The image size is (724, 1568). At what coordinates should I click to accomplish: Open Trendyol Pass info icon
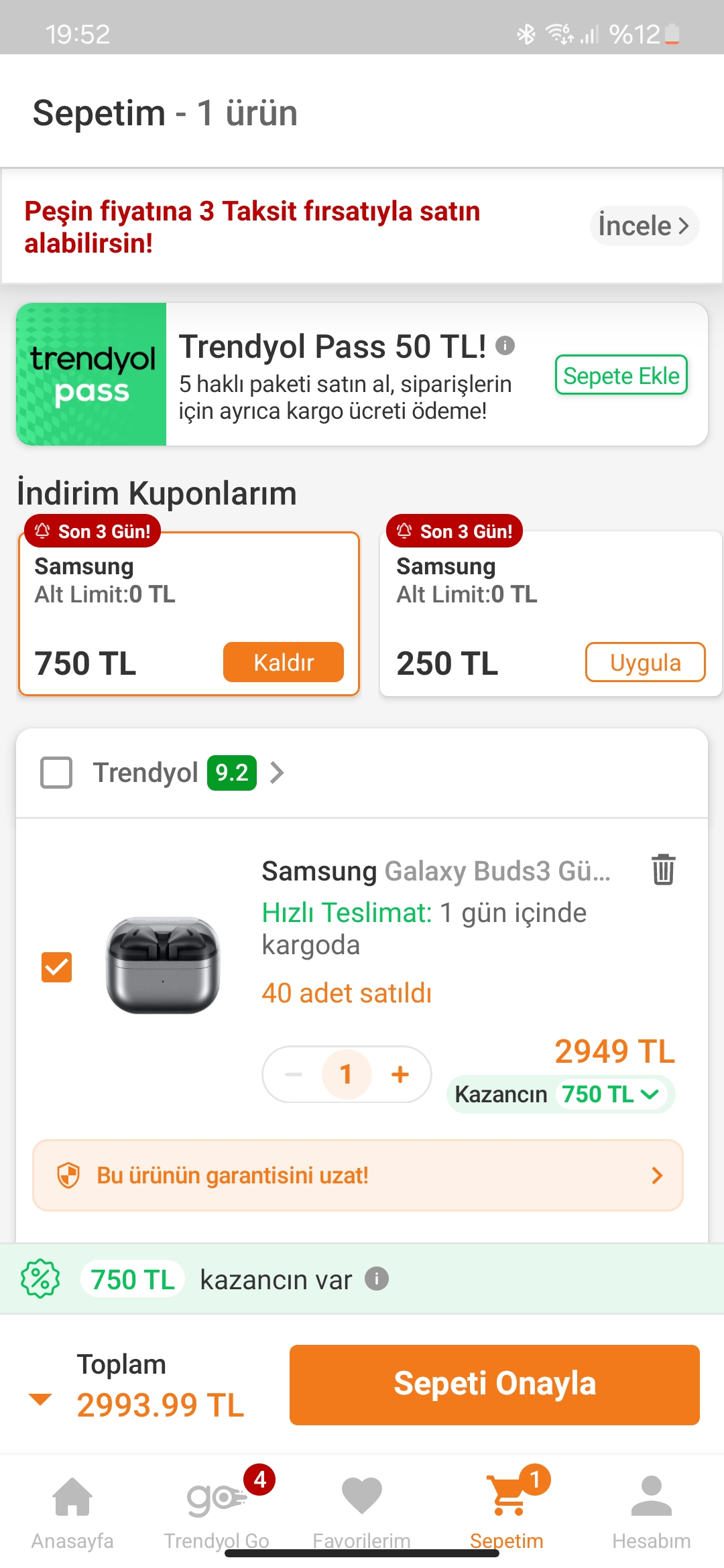505,346
